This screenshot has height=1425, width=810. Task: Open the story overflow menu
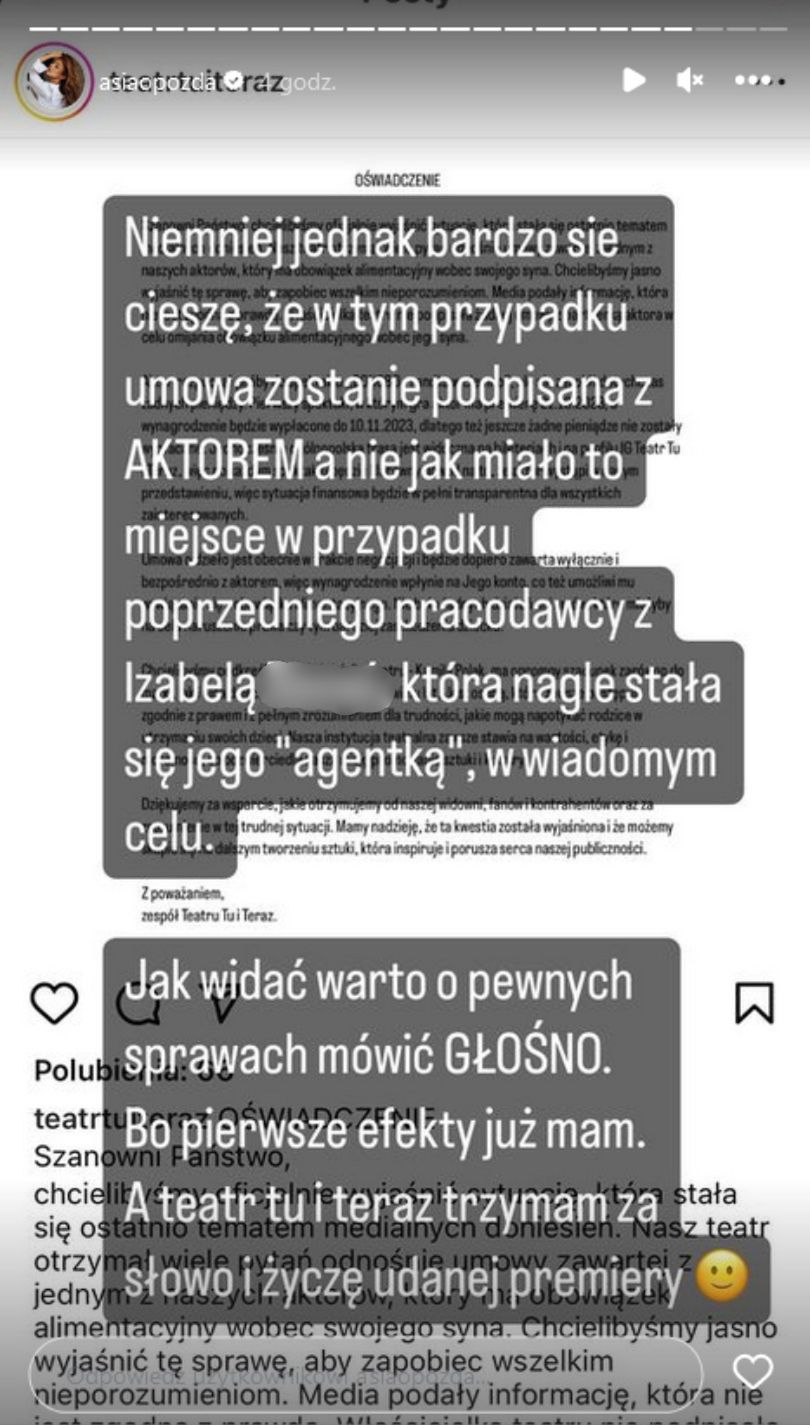753,81
